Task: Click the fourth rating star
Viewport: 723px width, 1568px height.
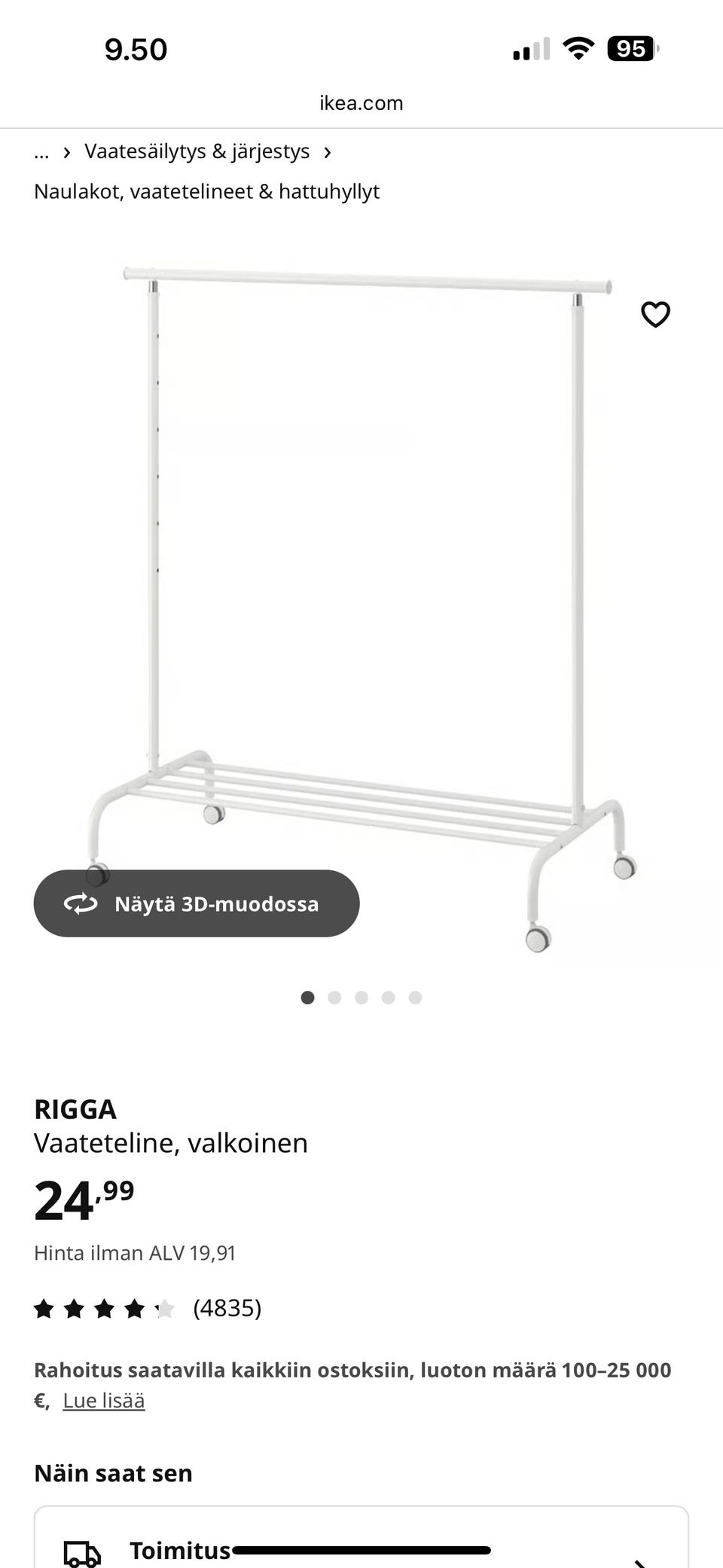Action: click(x=134, y=1309)
